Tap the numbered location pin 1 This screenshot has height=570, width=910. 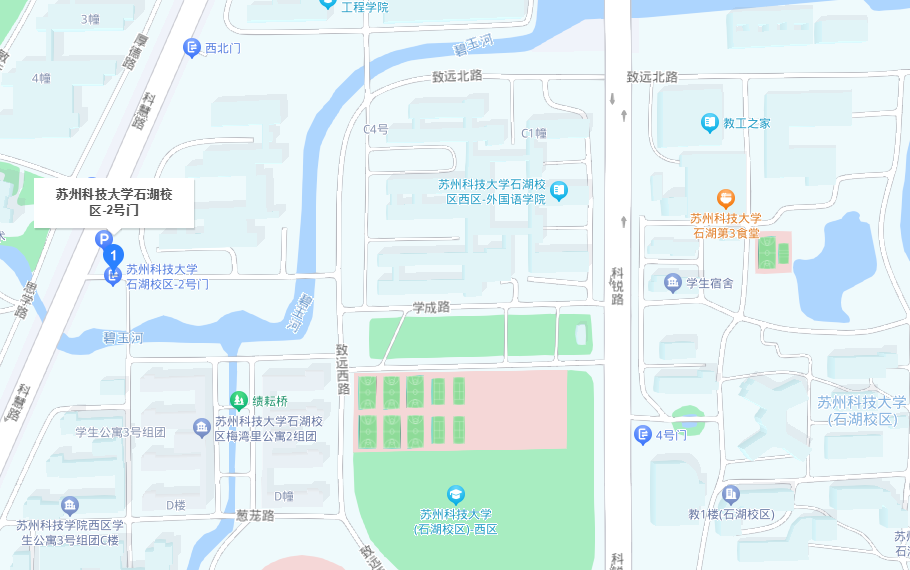113,256
